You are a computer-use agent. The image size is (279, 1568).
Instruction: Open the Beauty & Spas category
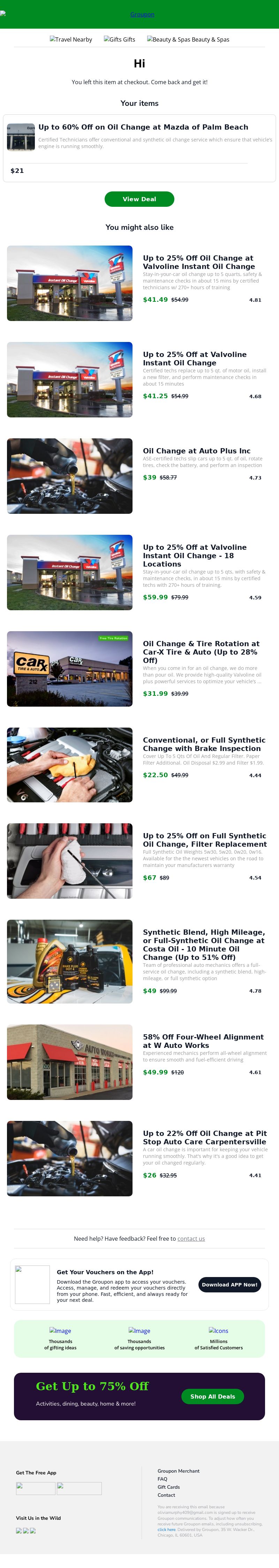[188, 39]
